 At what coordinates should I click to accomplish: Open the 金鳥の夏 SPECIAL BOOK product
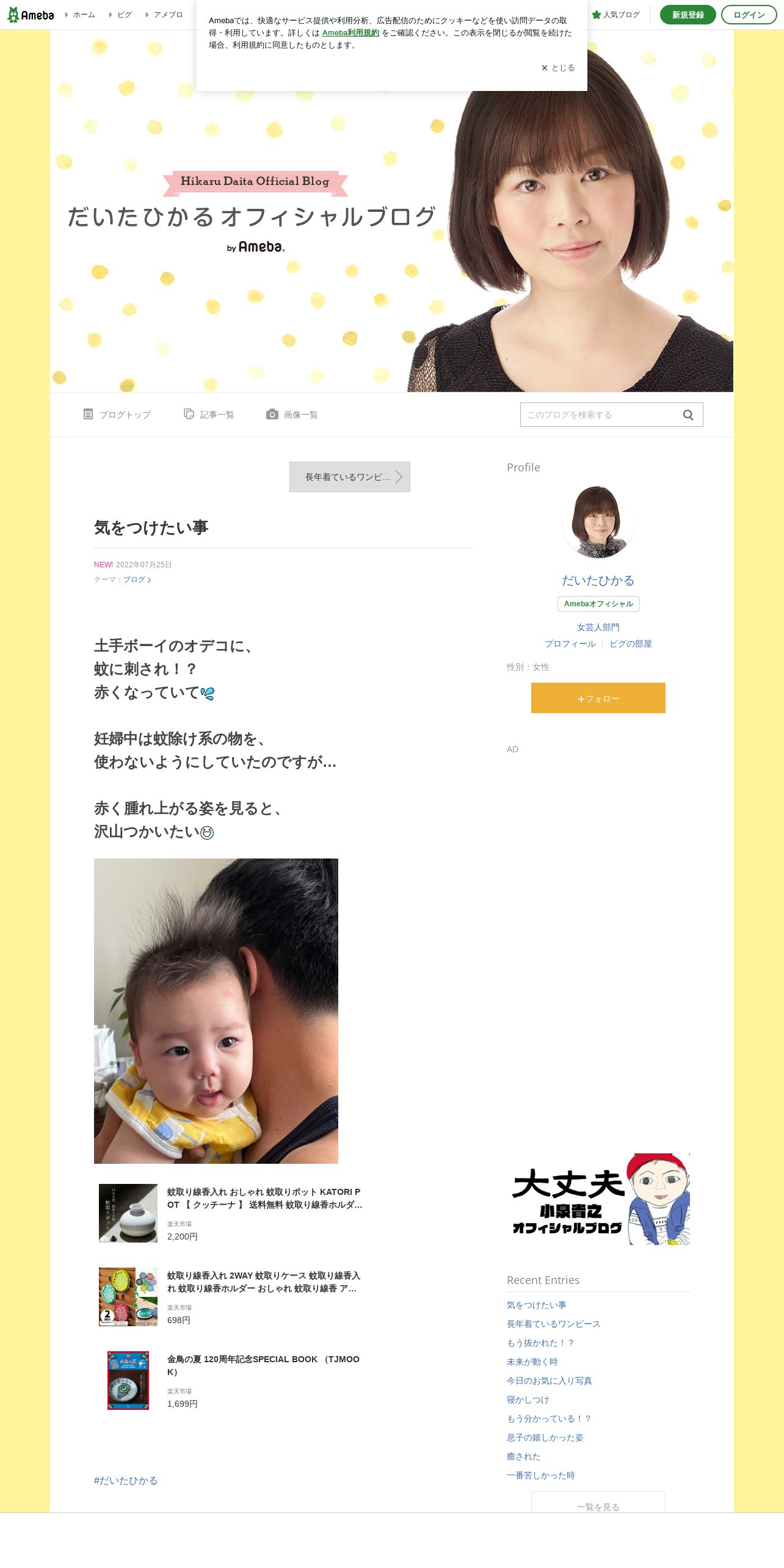(x=232, y=1381)
